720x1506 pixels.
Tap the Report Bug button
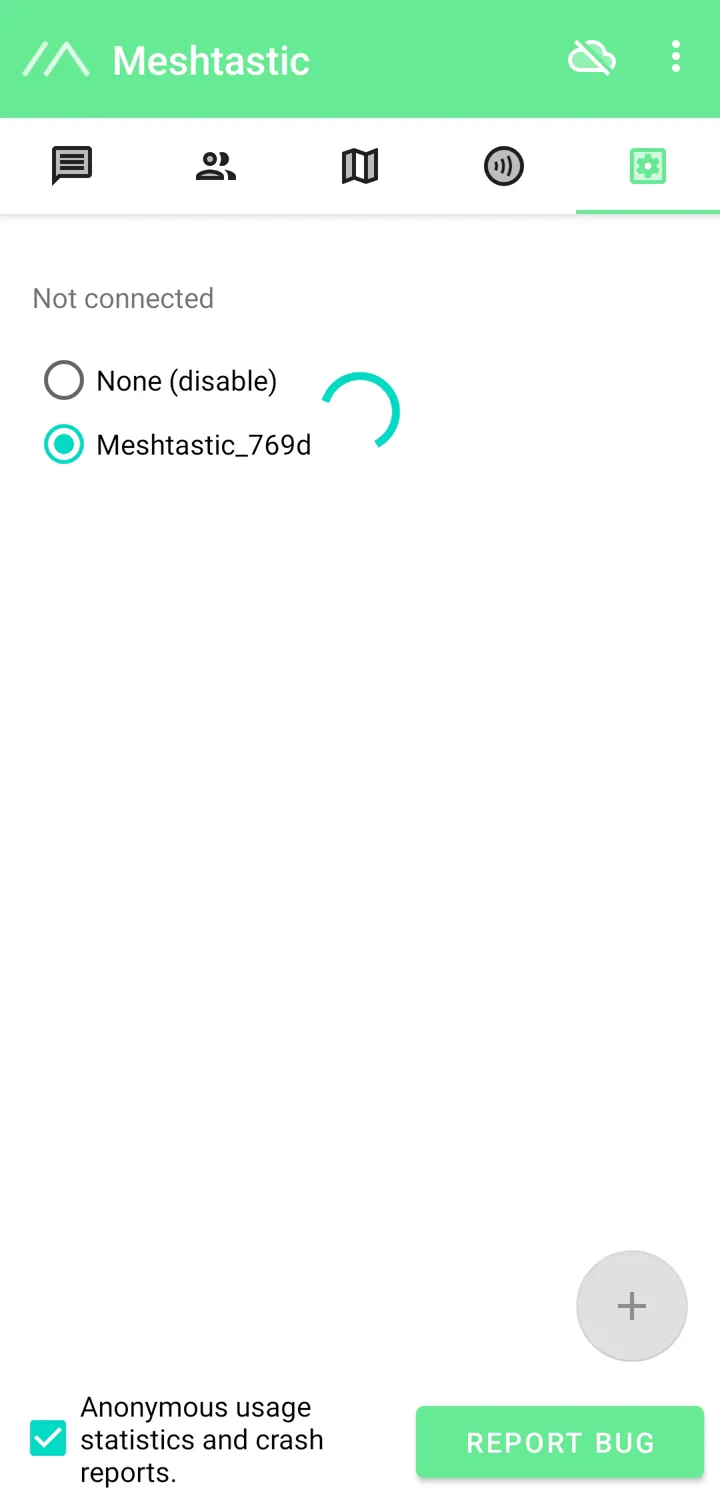[x=560, y=1442]
